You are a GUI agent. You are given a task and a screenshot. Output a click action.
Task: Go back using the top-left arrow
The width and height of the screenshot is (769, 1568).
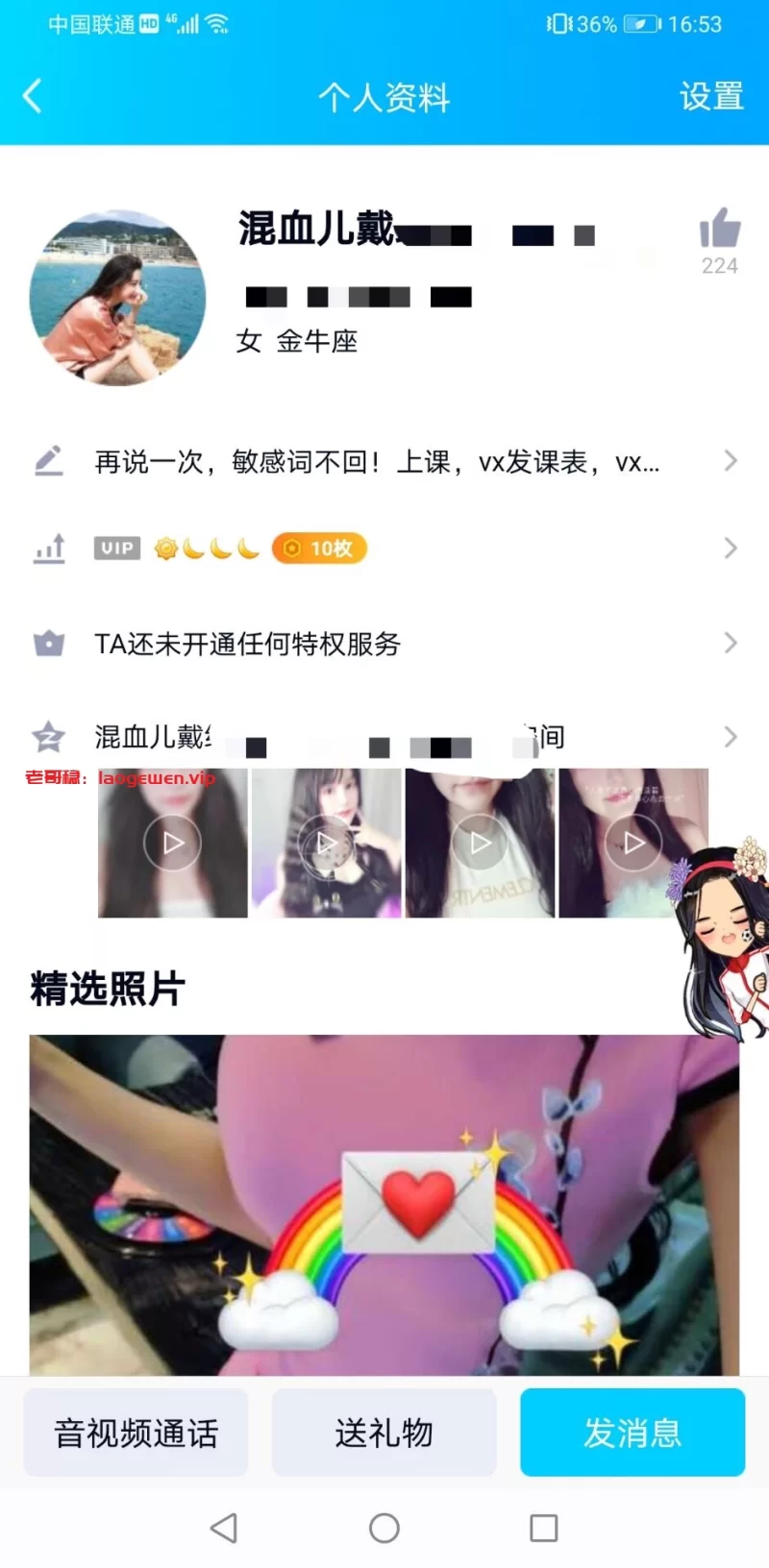pyautogui.click(x=33, y=96)
